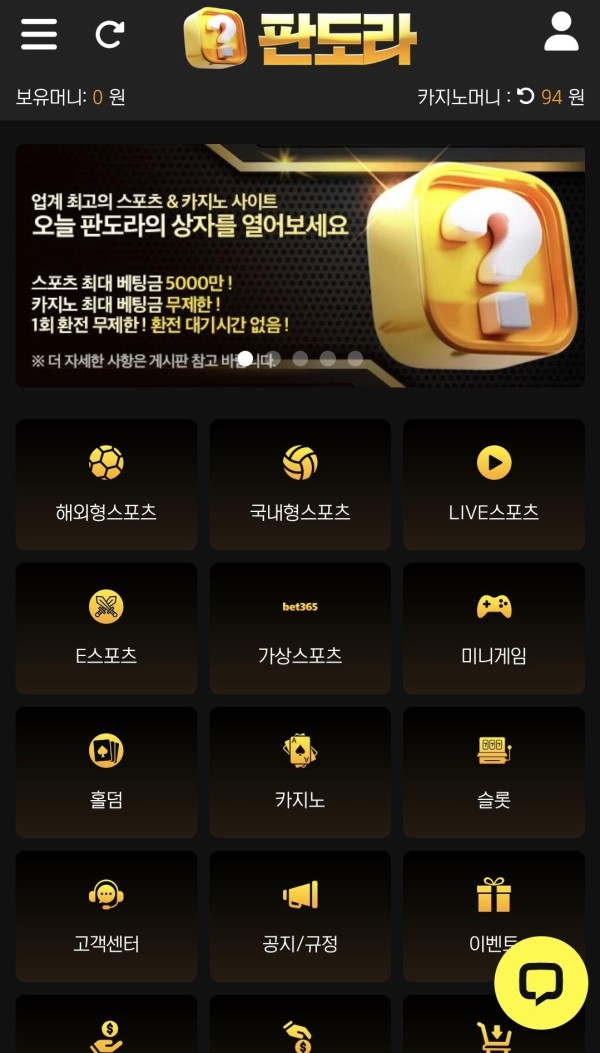Read 공지/규정 notices

300,916
